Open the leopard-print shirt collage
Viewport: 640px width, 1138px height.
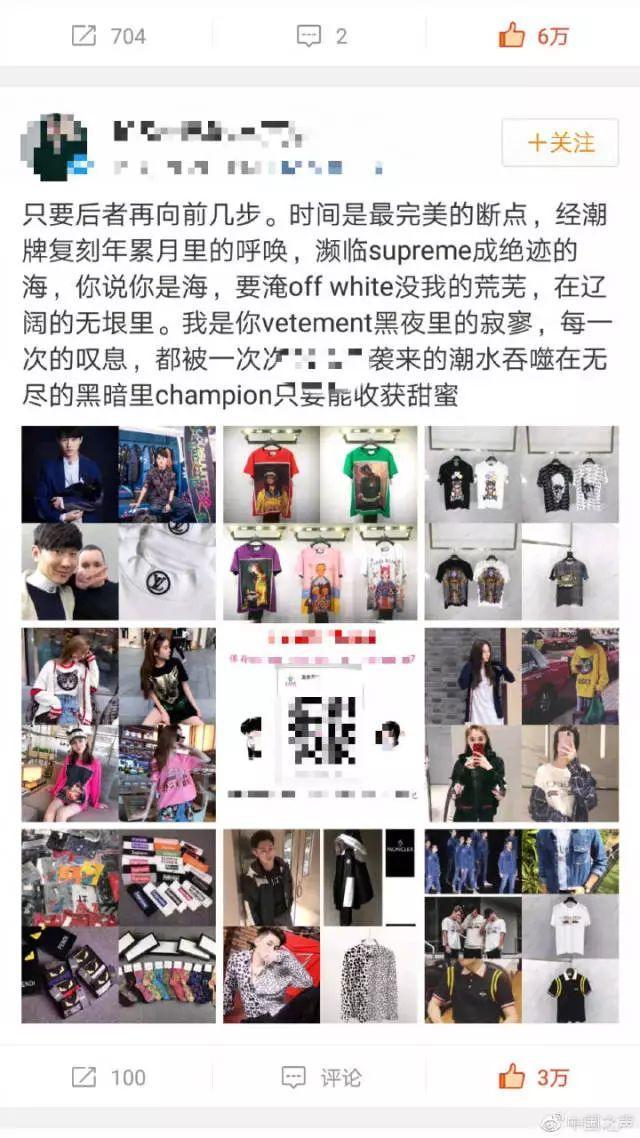320,925
